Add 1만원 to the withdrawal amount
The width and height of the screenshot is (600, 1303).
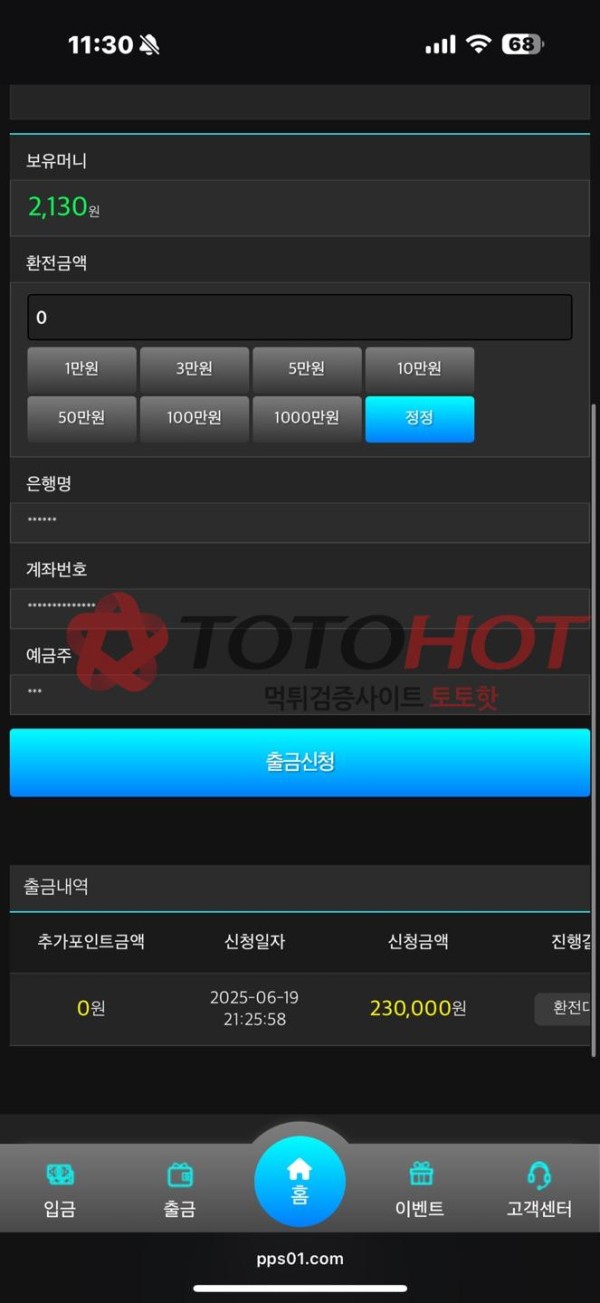[82, 369]
